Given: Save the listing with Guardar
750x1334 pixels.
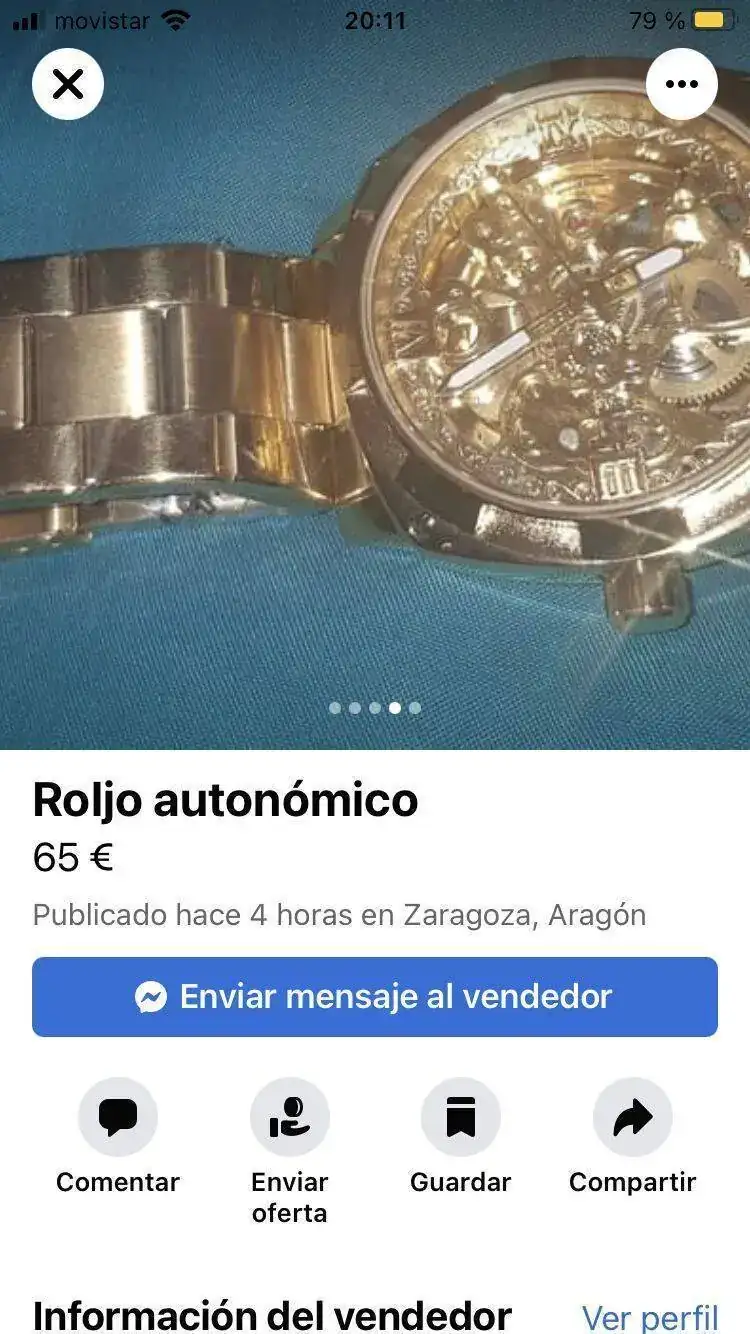Looking at the screenshot, I should (460, 1118).
